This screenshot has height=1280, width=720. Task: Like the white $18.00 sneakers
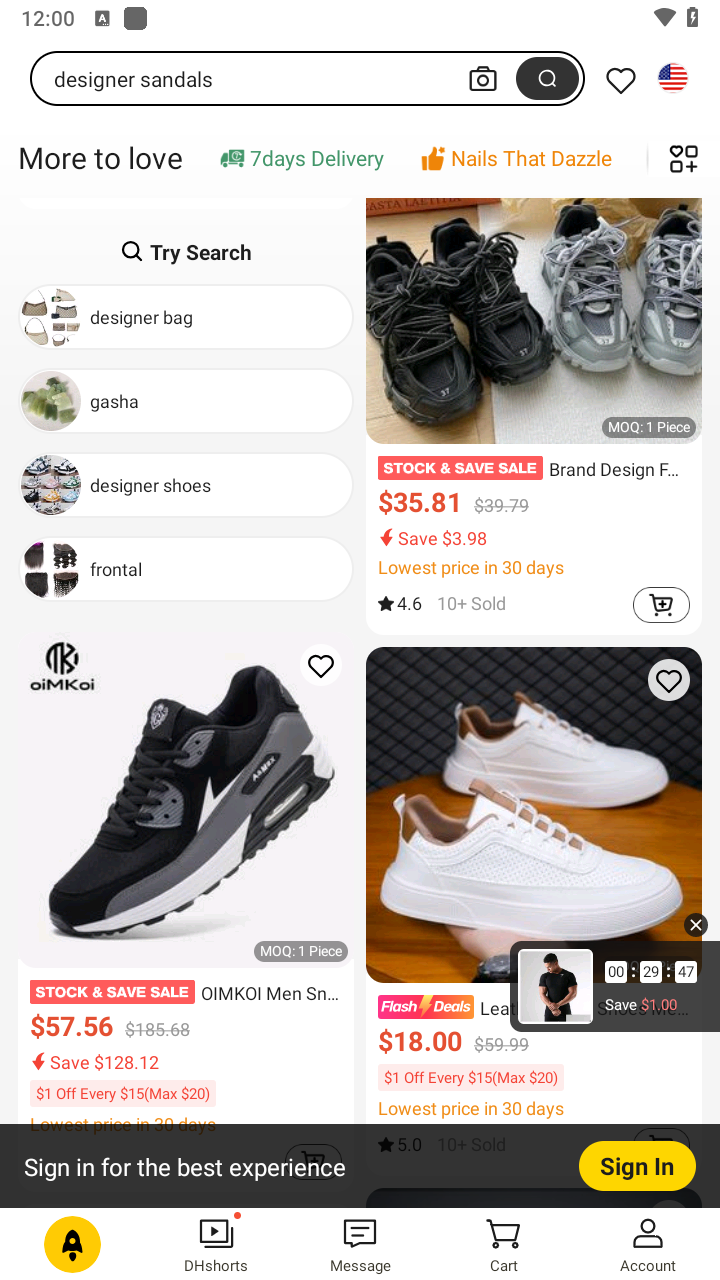click(669, 681)
